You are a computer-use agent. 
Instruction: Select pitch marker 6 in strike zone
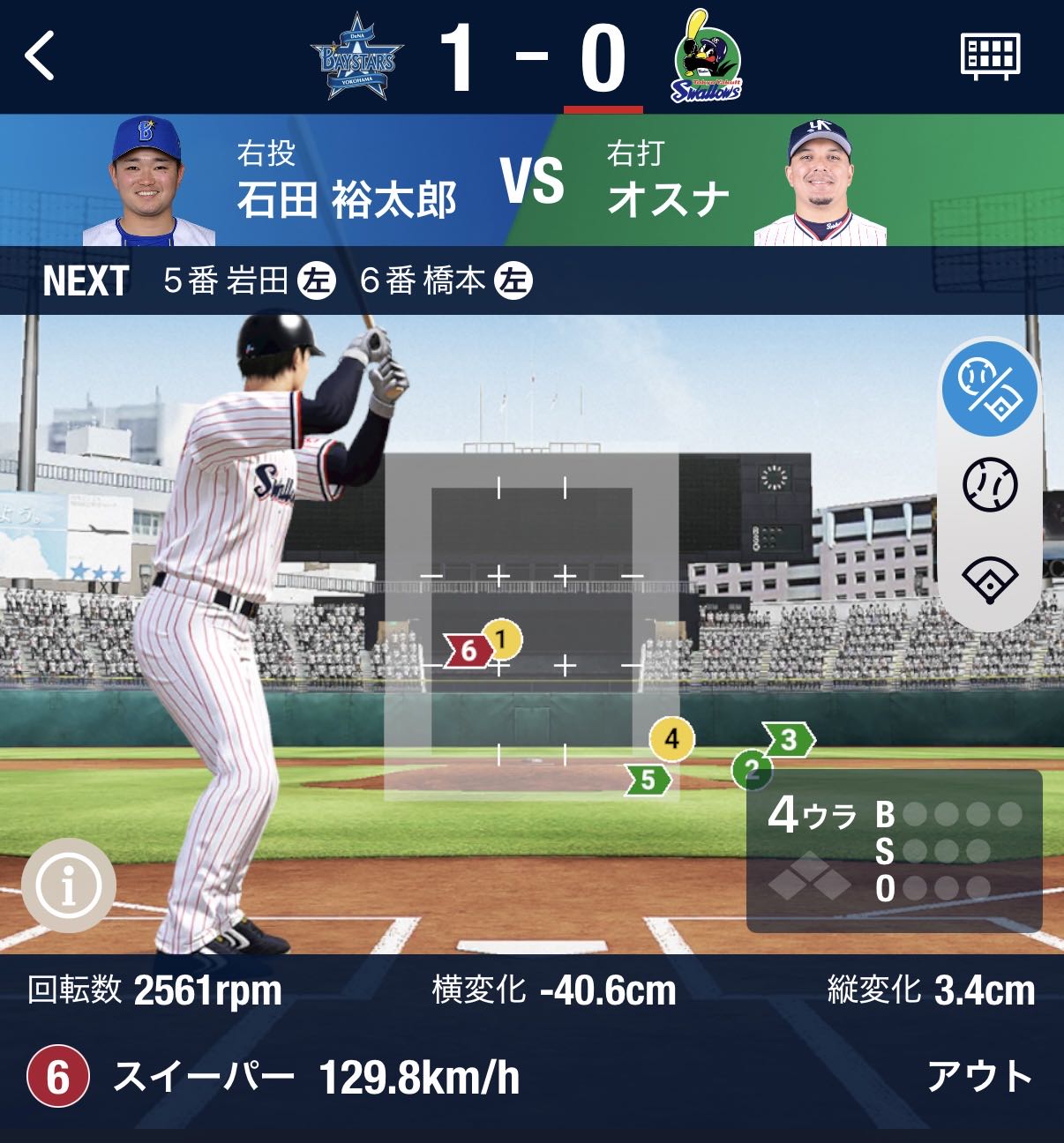coord(467,652)
